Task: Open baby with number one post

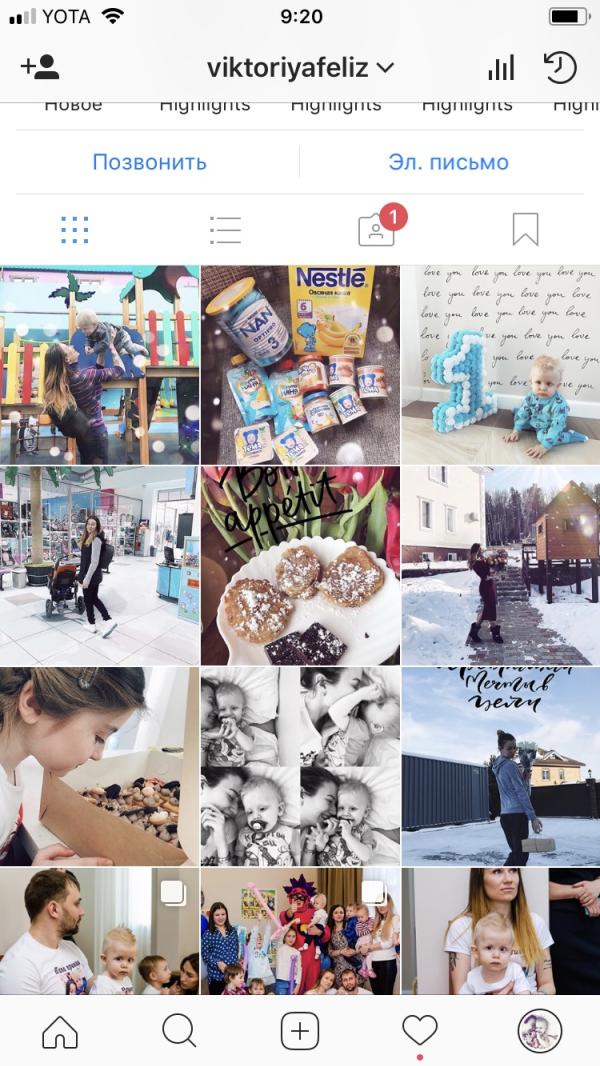Action: (x=500, y=364)
